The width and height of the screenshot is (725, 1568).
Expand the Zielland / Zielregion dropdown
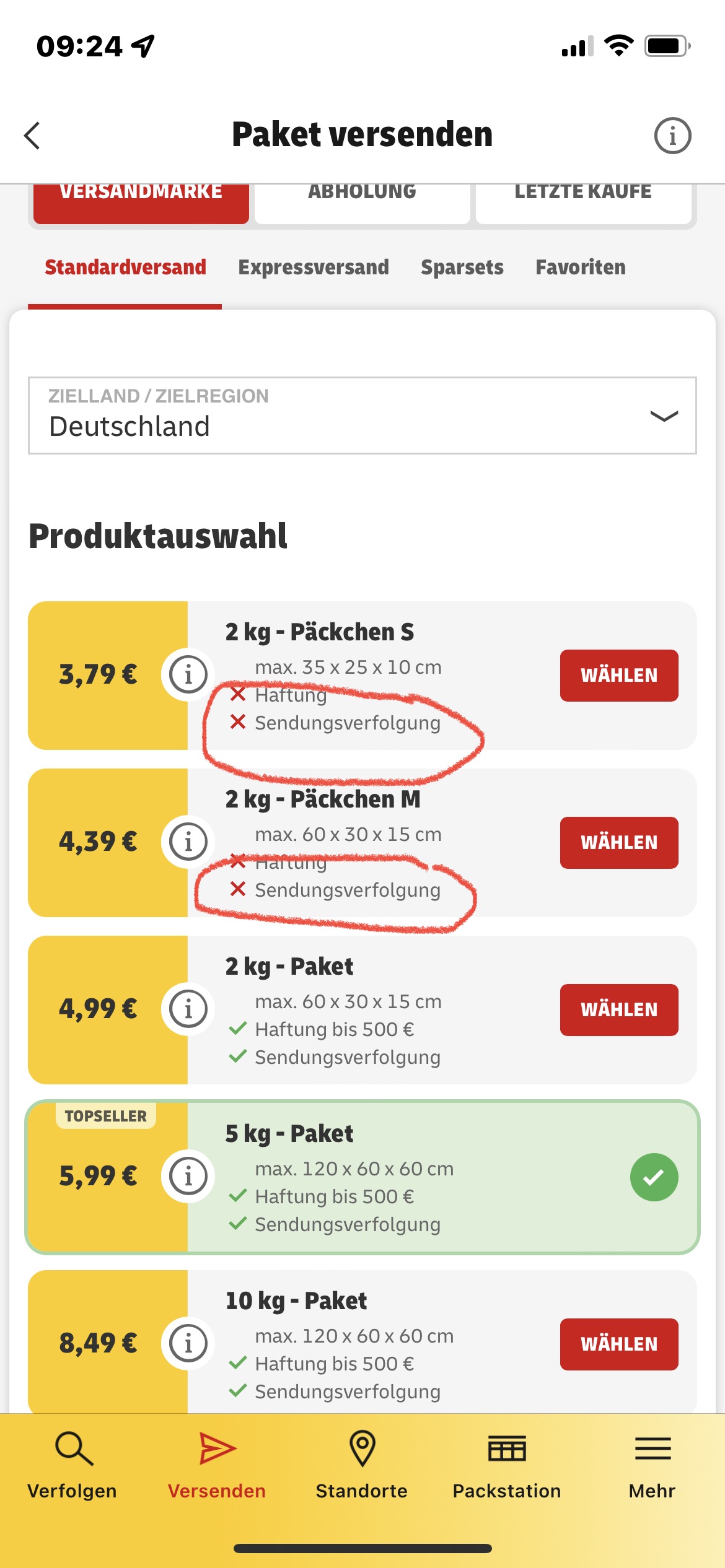(362, 416)
